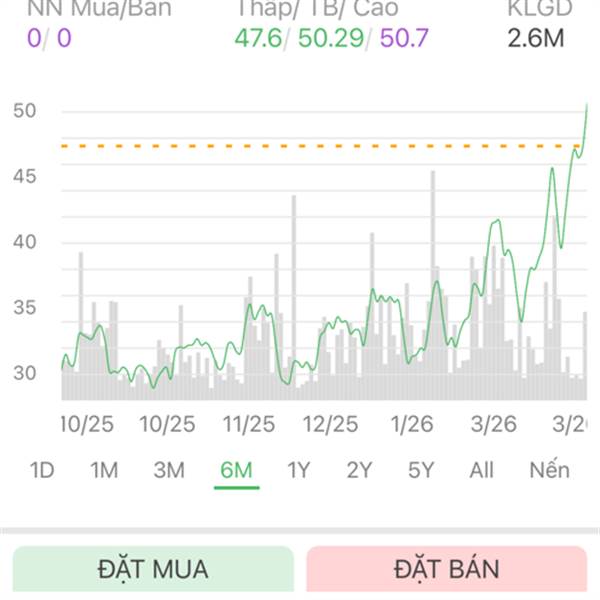Image resolution: width=600 pixels, height=600 pixels.
Task: Switch chart range to 1D
Action: [x=41, y=470]
